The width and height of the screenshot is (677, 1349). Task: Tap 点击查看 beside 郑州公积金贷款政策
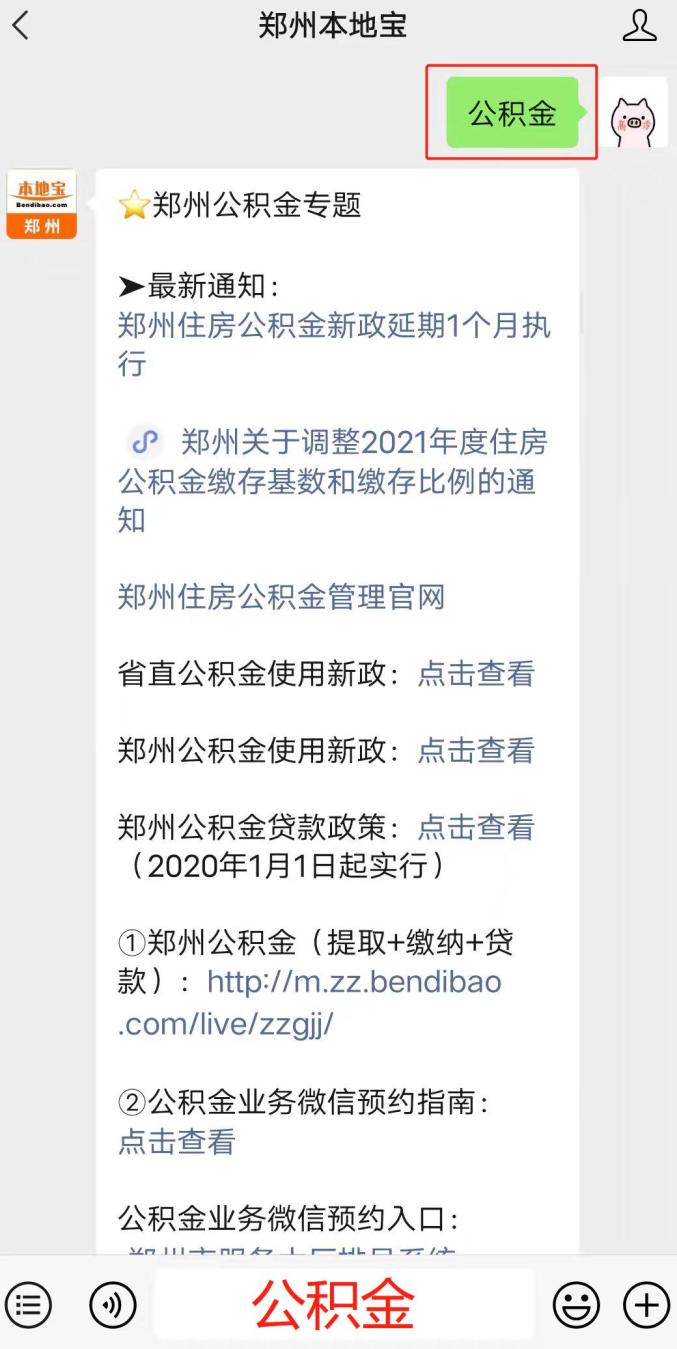(x=476, y=827)
